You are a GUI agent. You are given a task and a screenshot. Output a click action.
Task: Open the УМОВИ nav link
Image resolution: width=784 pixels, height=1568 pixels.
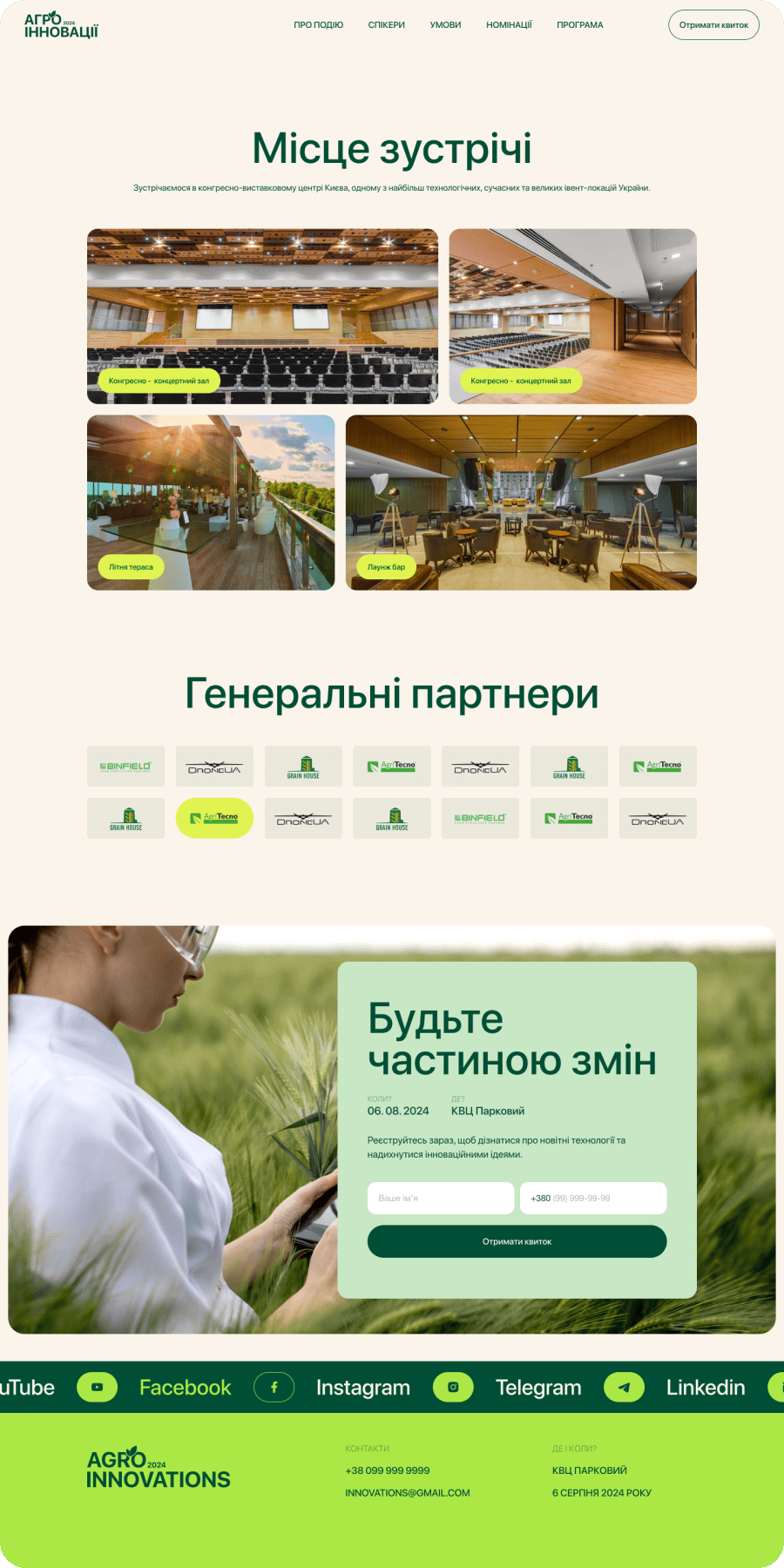tap(445, 25)
